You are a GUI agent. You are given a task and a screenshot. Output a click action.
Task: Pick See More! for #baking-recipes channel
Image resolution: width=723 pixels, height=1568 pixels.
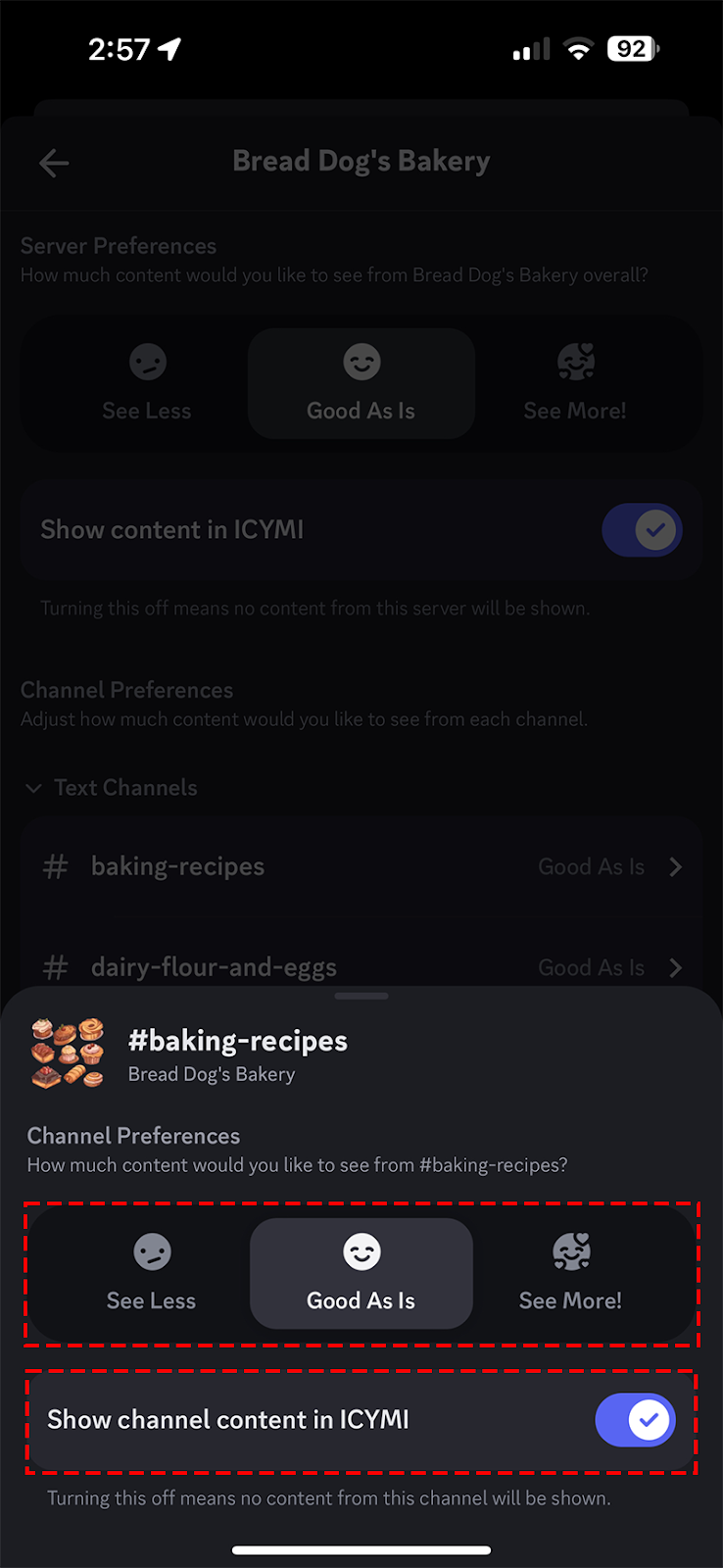[570, 1272]
